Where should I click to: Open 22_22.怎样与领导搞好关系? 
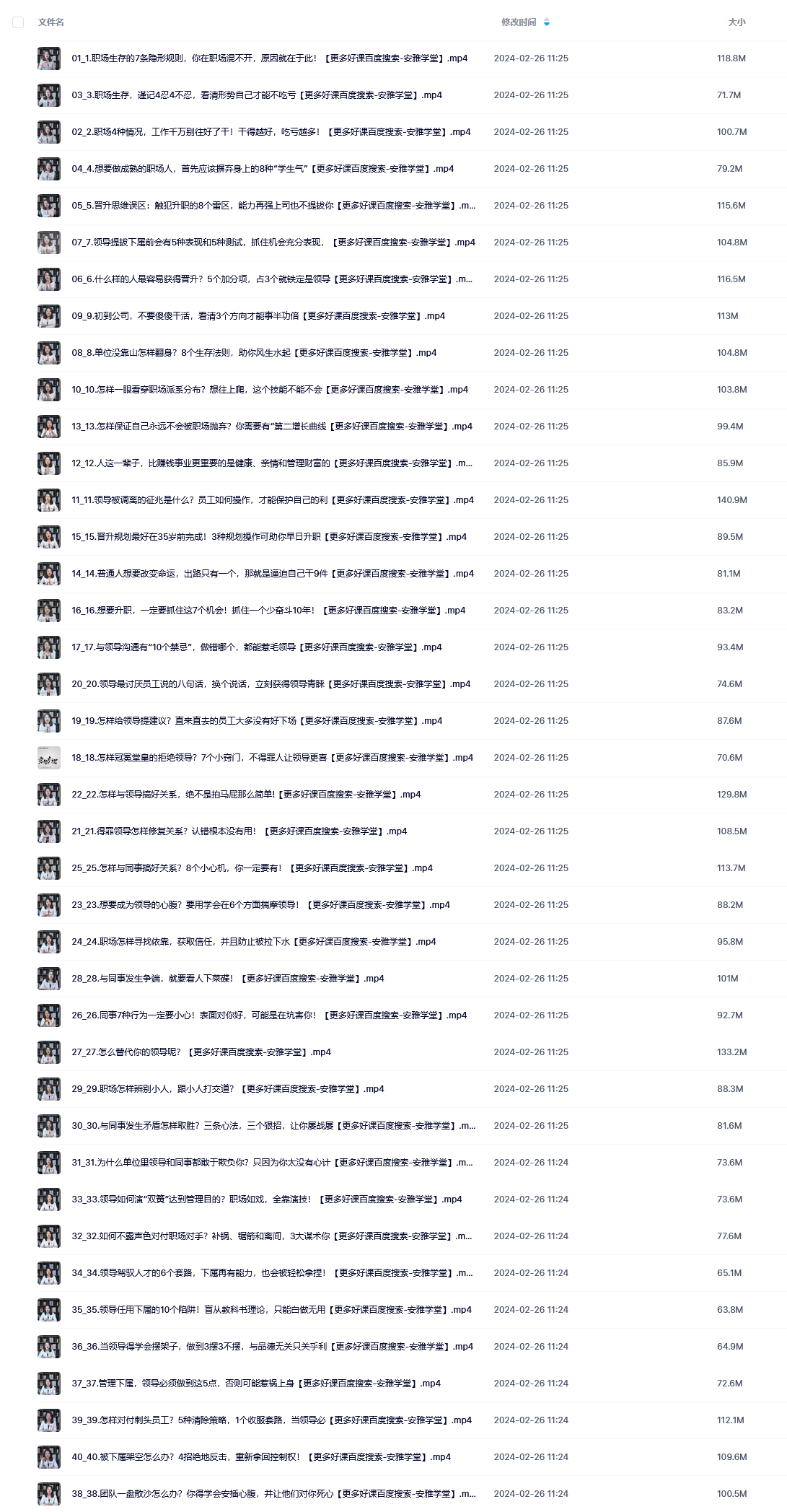pyautogui.click(x=246, y=795)
